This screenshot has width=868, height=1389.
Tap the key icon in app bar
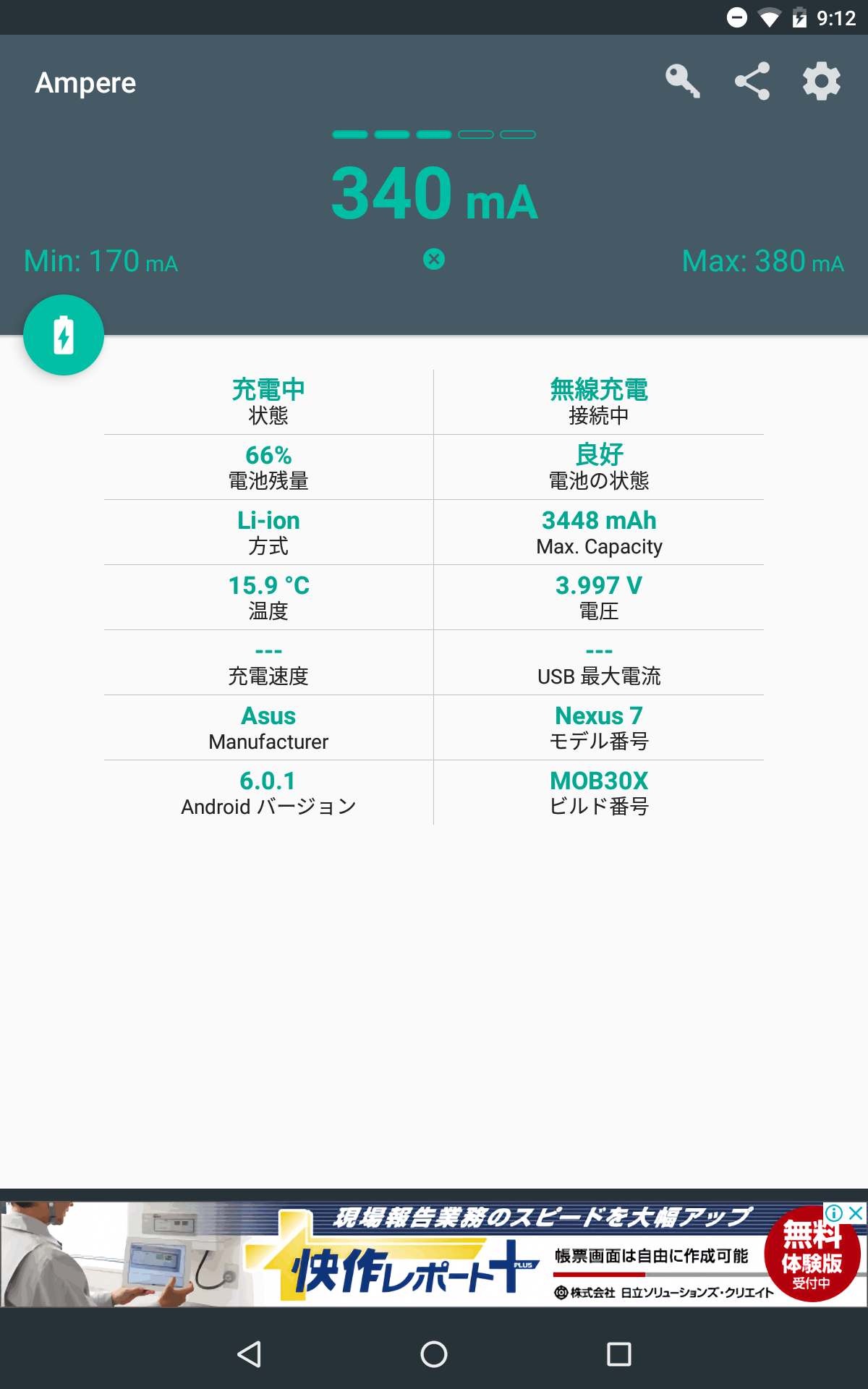click(683, 81)
